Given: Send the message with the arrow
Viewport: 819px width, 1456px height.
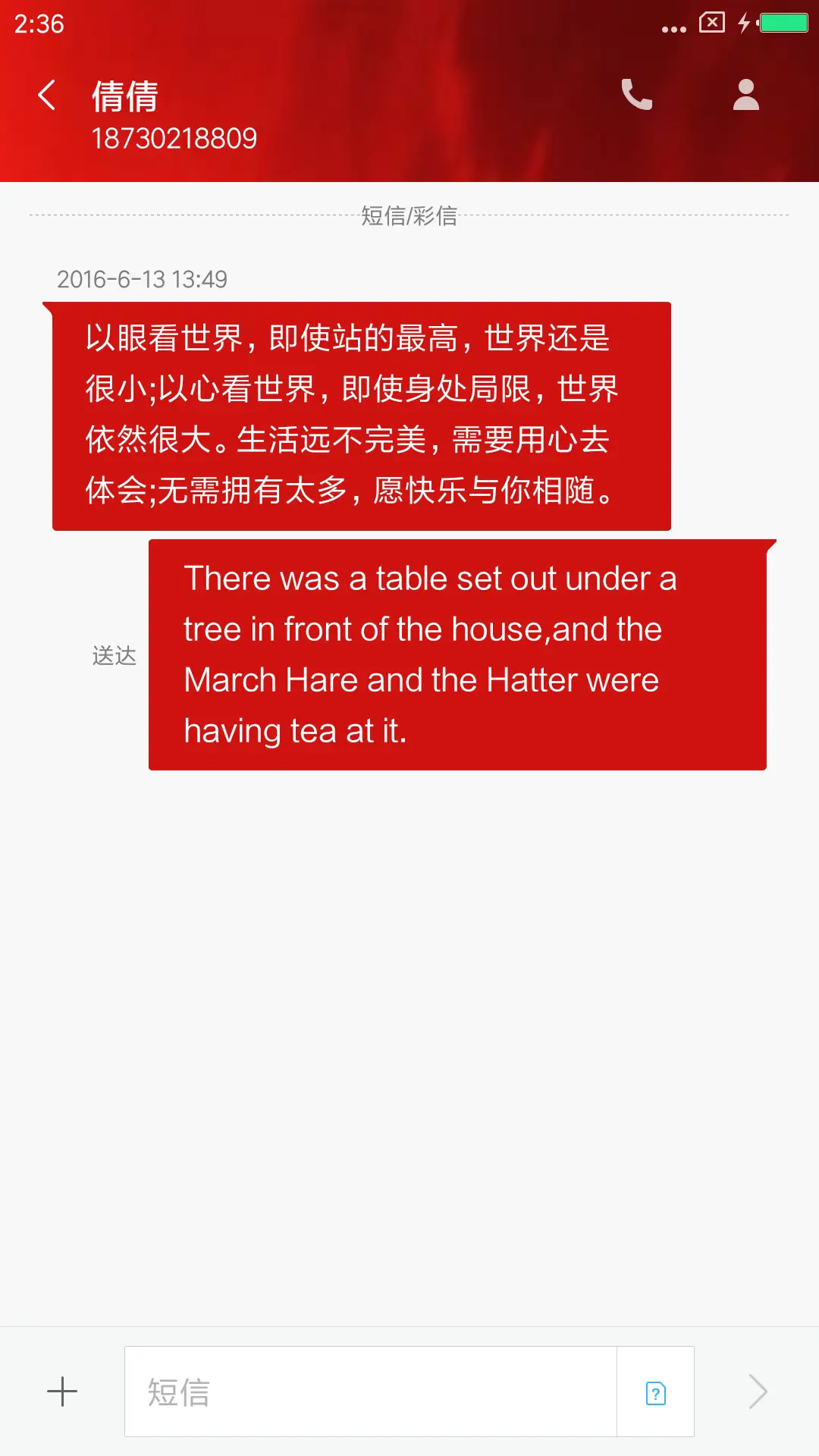Looking at the screenshot, I should pyautogui.click(x=758, y=1392).
